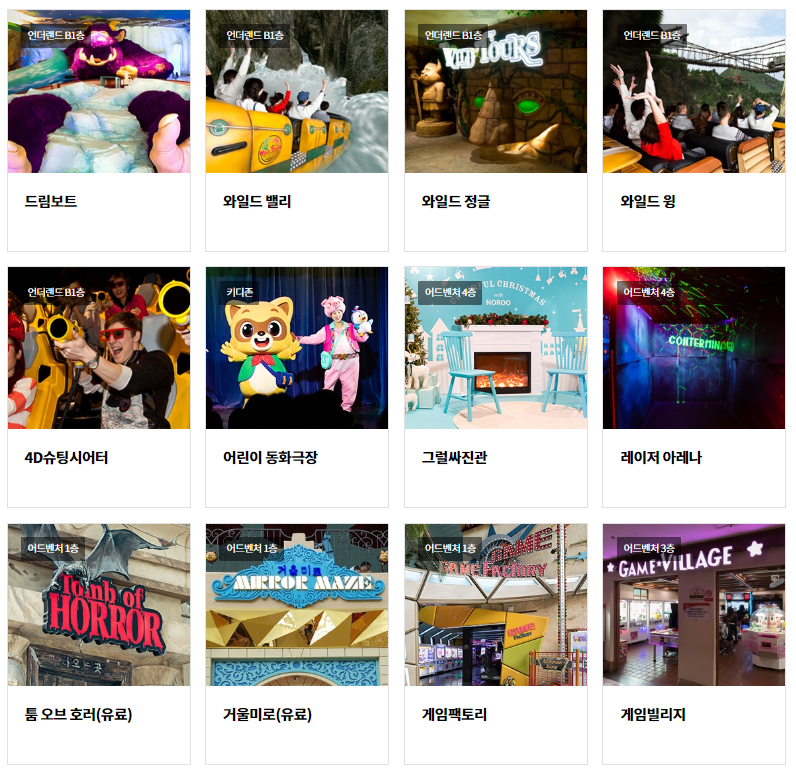
Task: Open the 툼 오브 호러(유료) card
Action: pyautogui.click(x=98, y=644)
